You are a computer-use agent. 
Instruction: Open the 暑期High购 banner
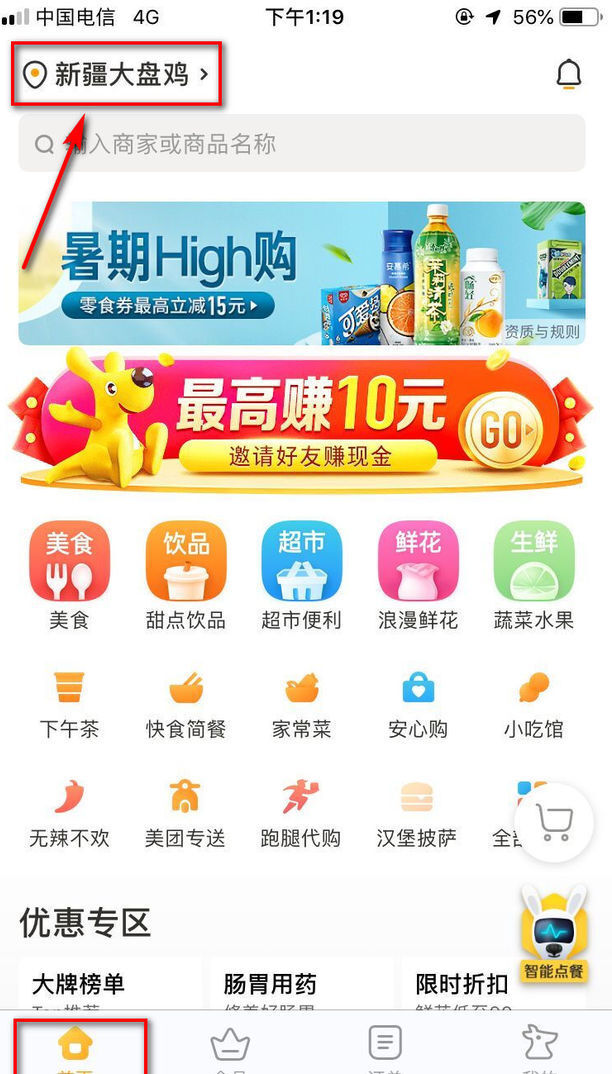[x=302, y=273]
